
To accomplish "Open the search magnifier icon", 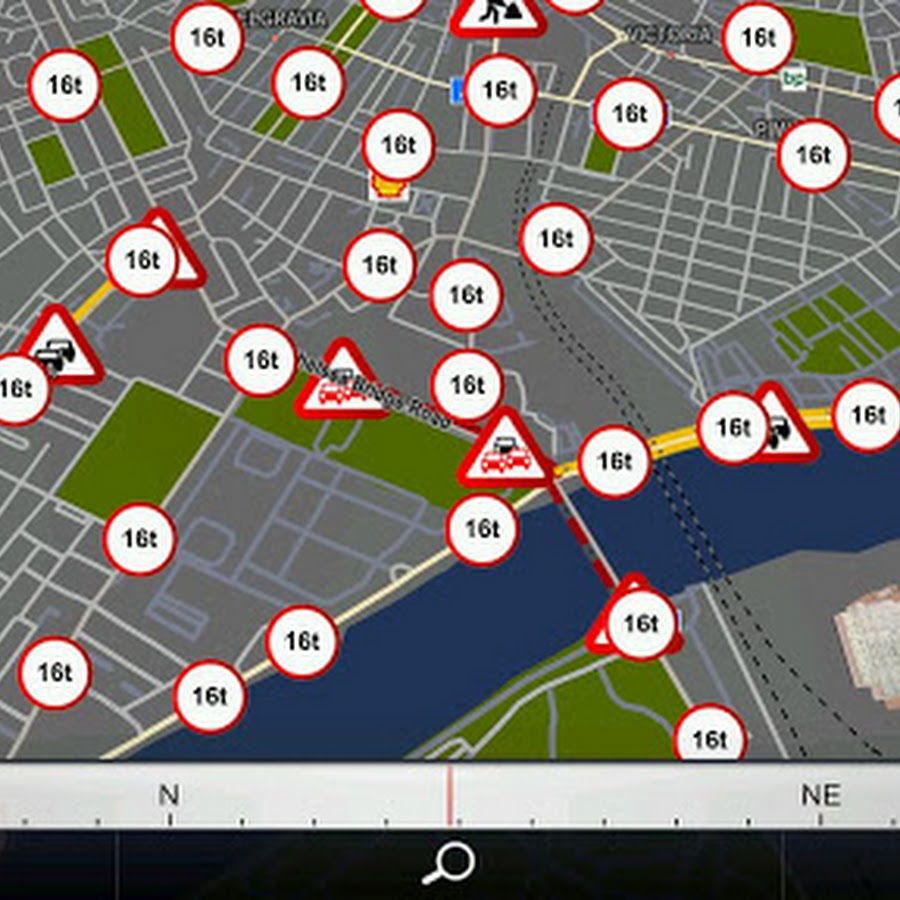I will (447, 863).
